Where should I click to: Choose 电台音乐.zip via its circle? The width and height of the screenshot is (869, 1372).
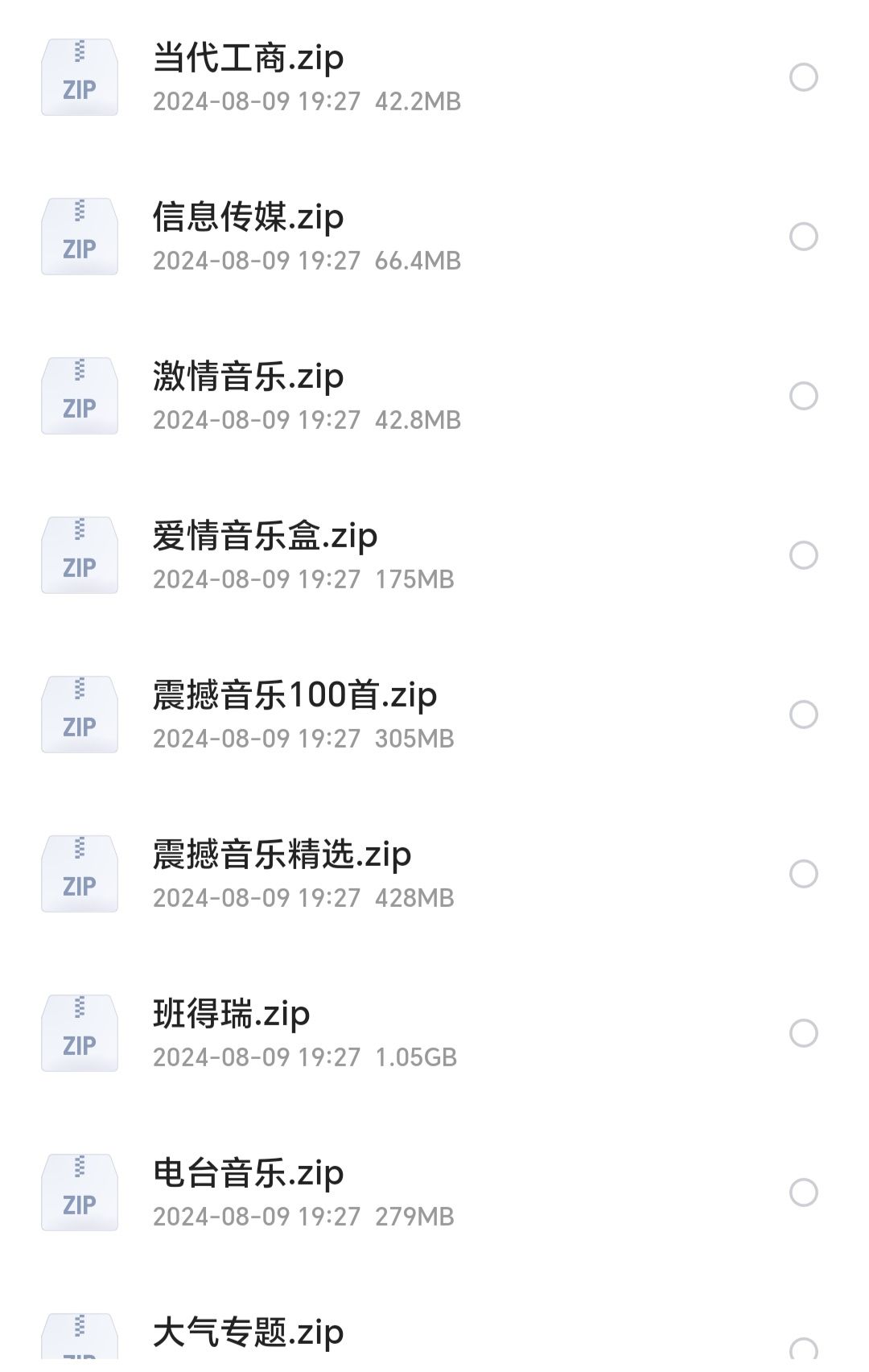click(x=803, y=1193)
